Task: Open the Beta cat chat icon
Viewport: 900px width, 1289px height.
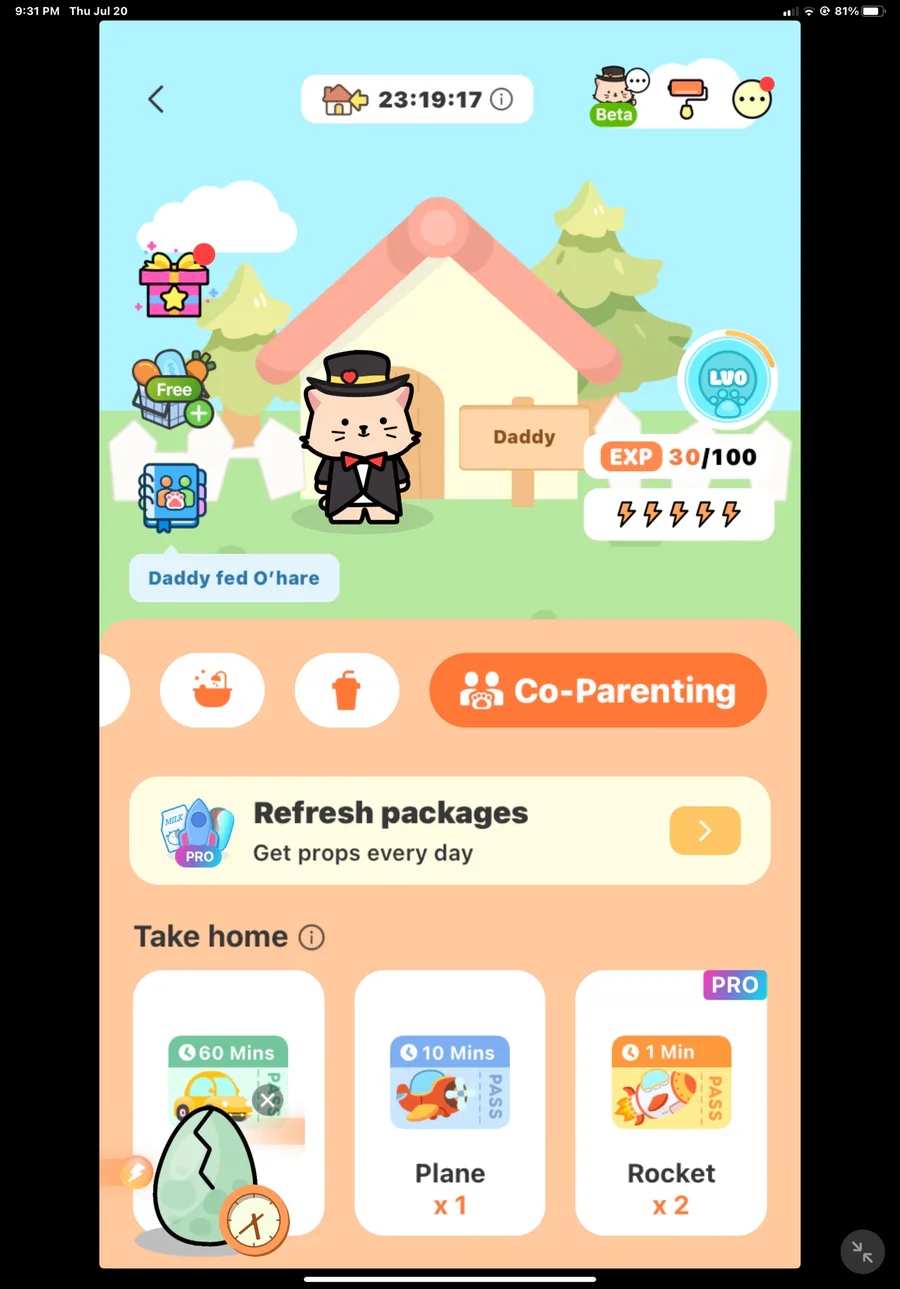Action: pos(618,97)
